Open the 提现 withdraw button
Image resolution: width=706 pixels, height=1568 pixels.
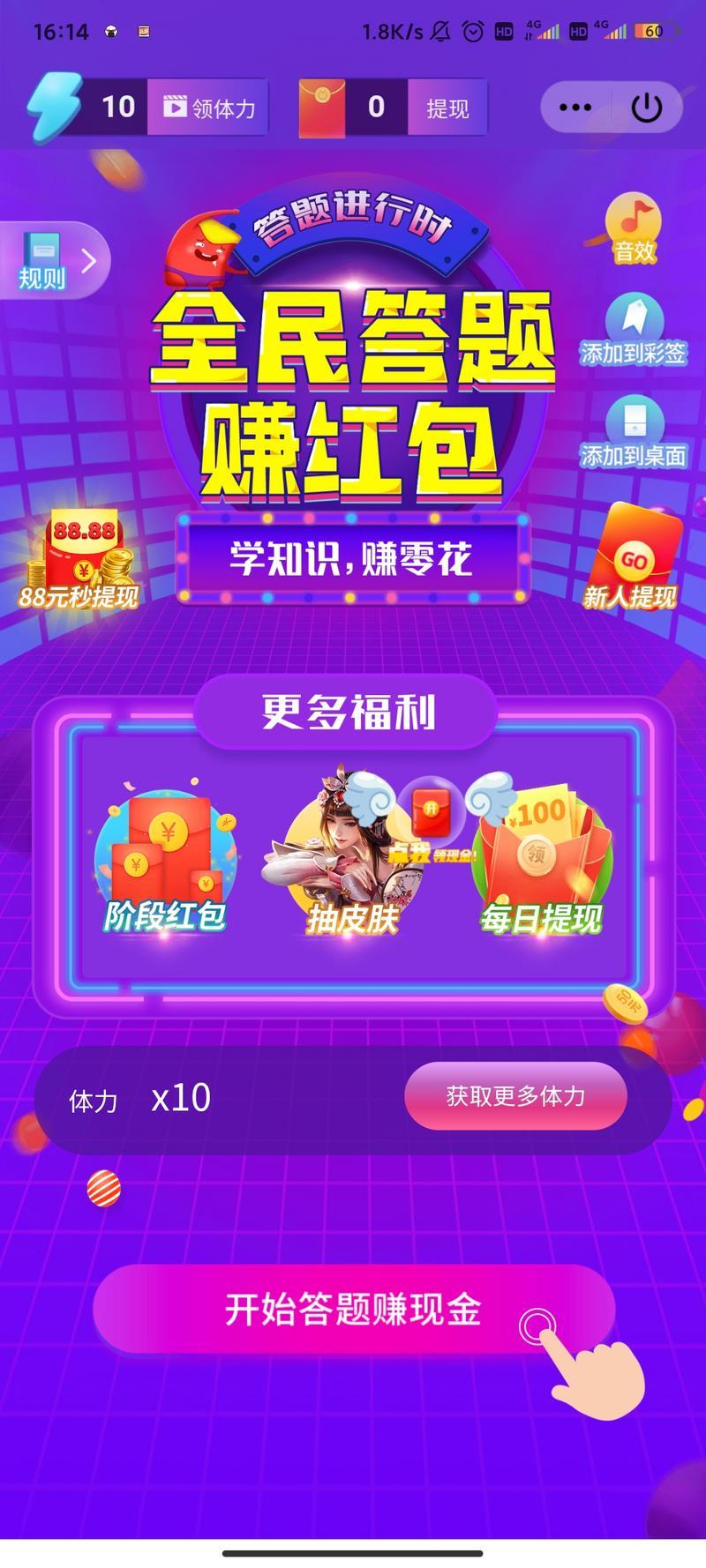[447, 108]
